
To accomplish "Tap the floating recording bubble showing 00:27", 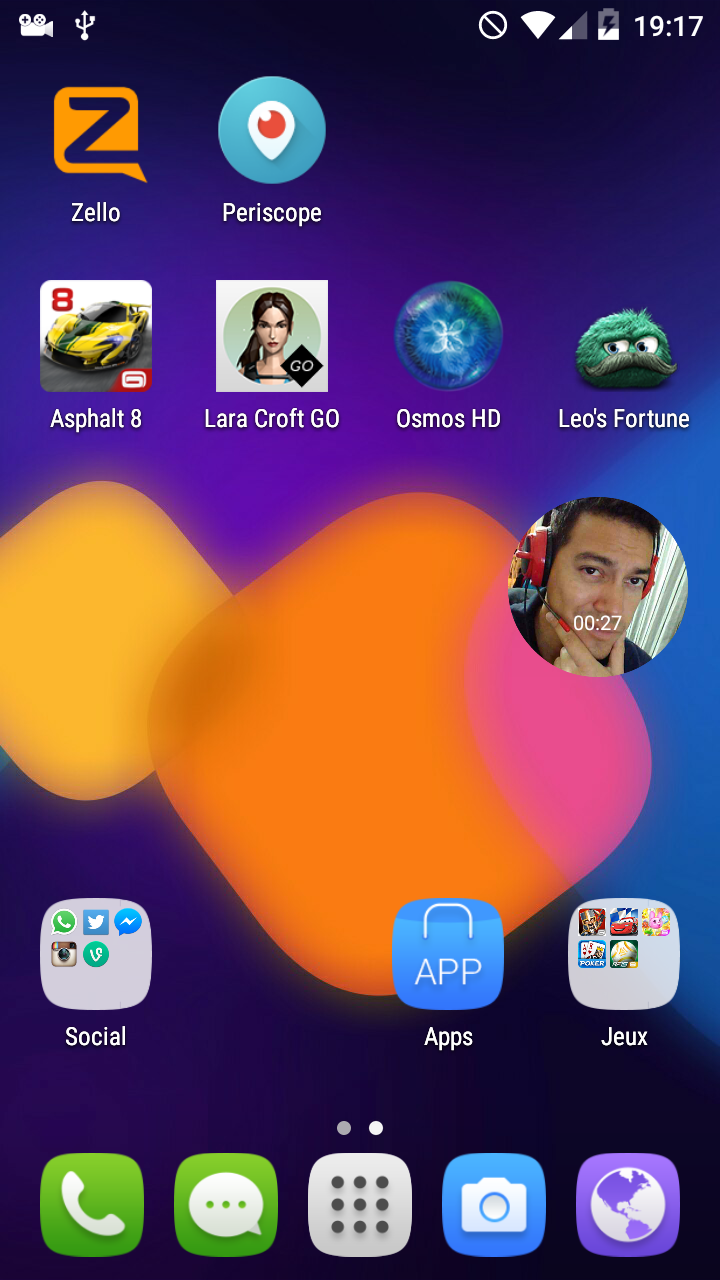I will 598,587.
